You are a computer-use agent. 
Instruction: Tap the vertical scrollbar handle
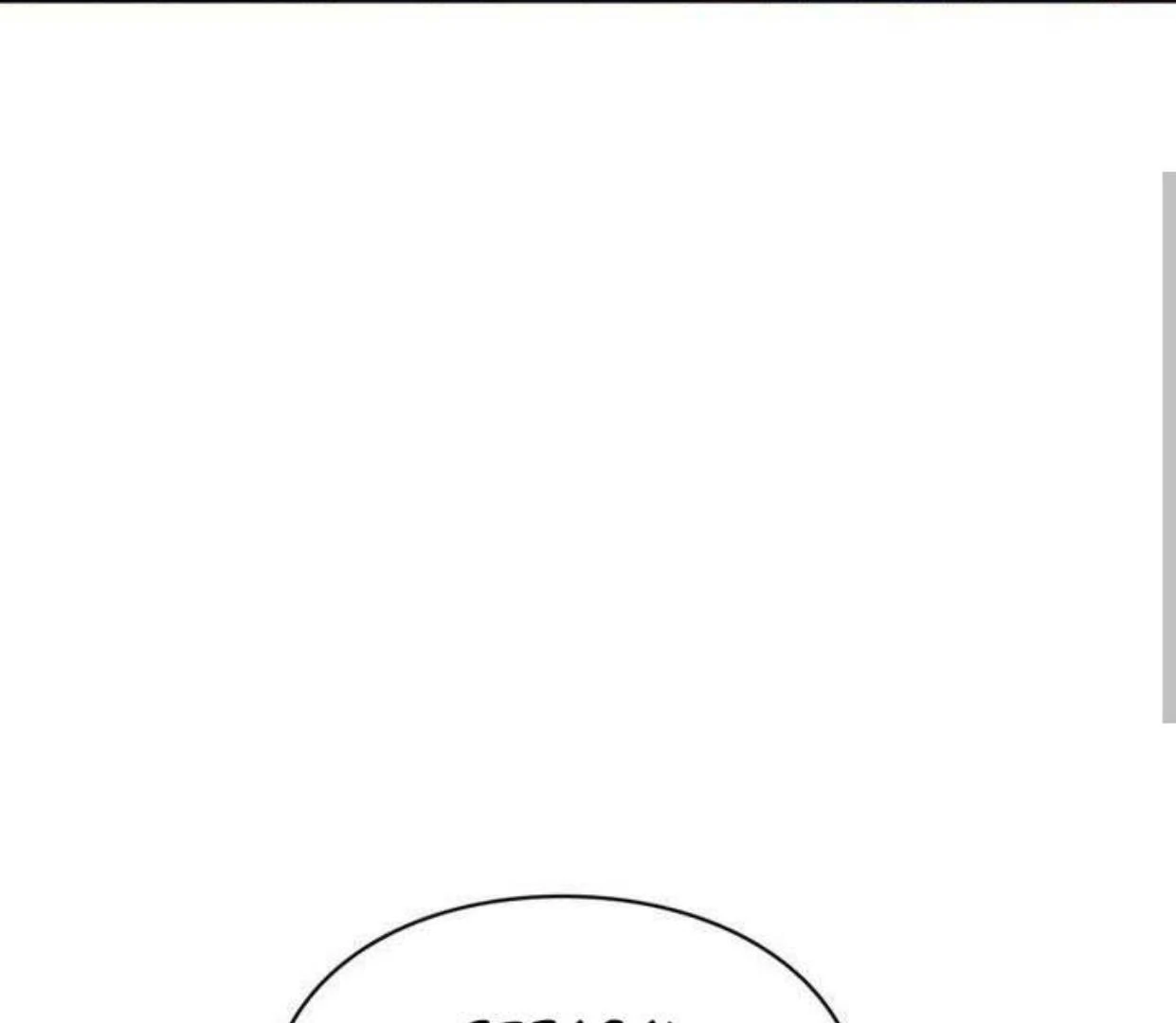[x=1168, y=447]
